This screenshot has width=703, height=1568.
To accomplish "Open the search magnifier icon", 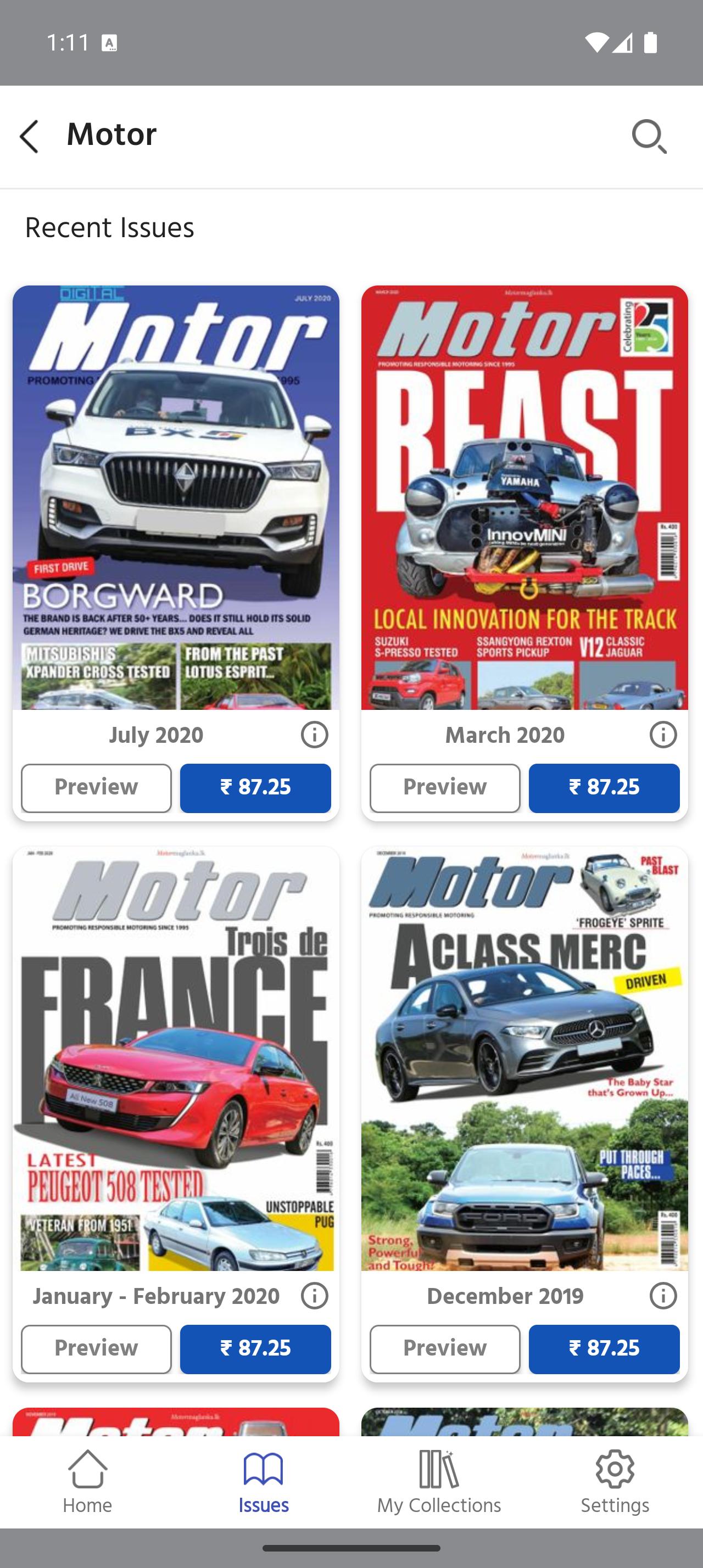I will click(649, 136).
